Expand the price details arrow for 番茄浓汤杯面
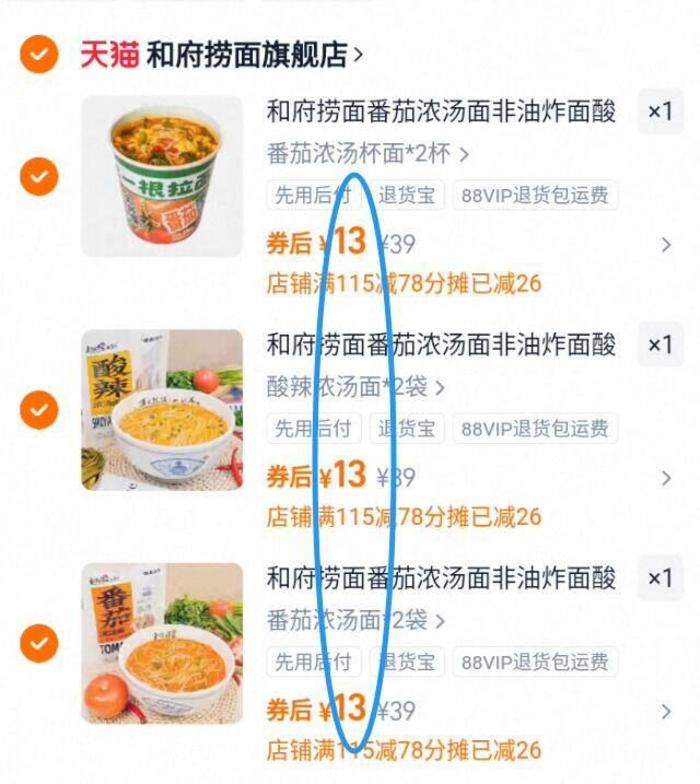Viewport: 700px width, 784px height. (666, 244)
